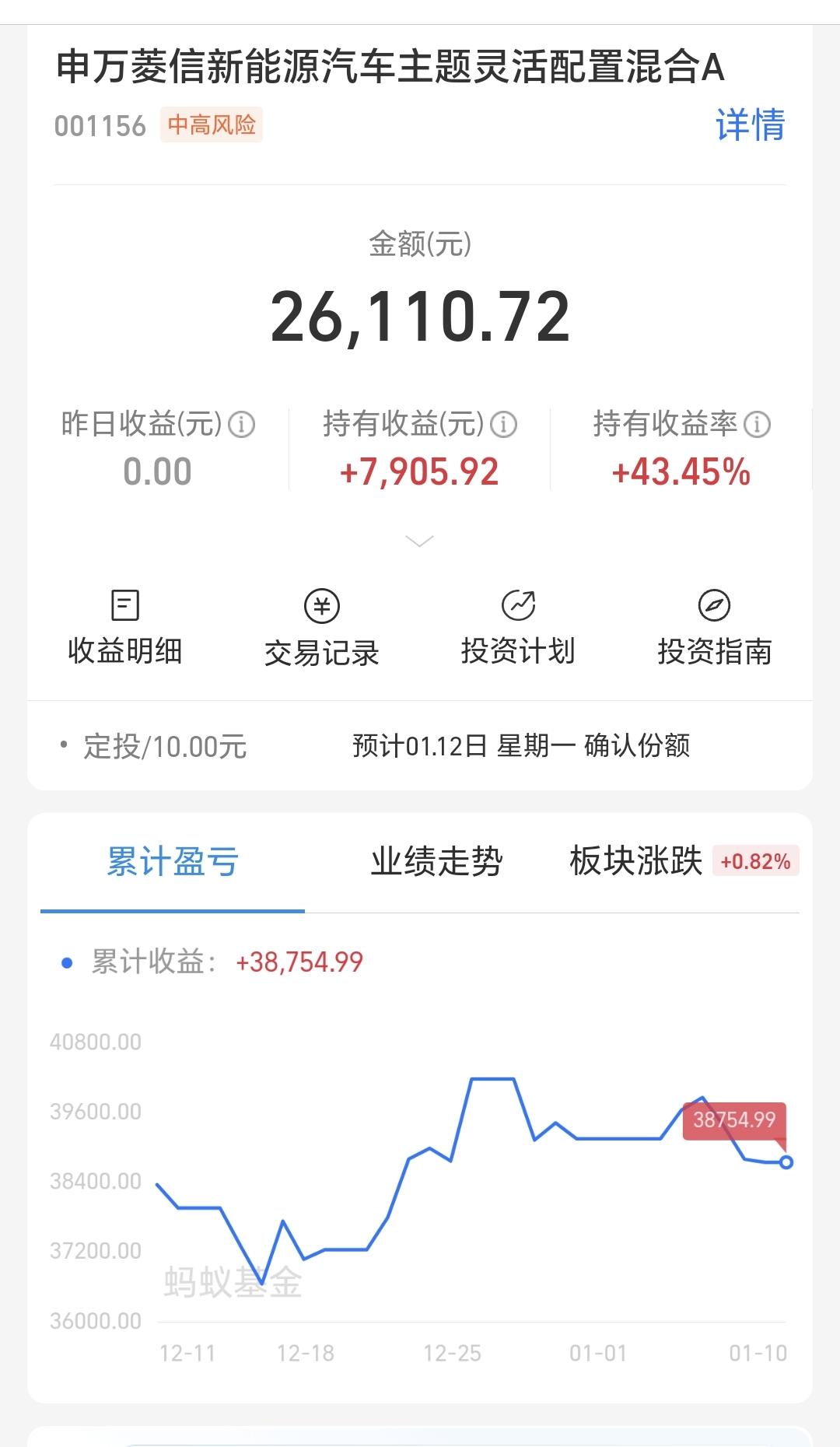Tap the 38754.99 chart tooltip marker
840x1447 pixels.
click(734, 1120)
